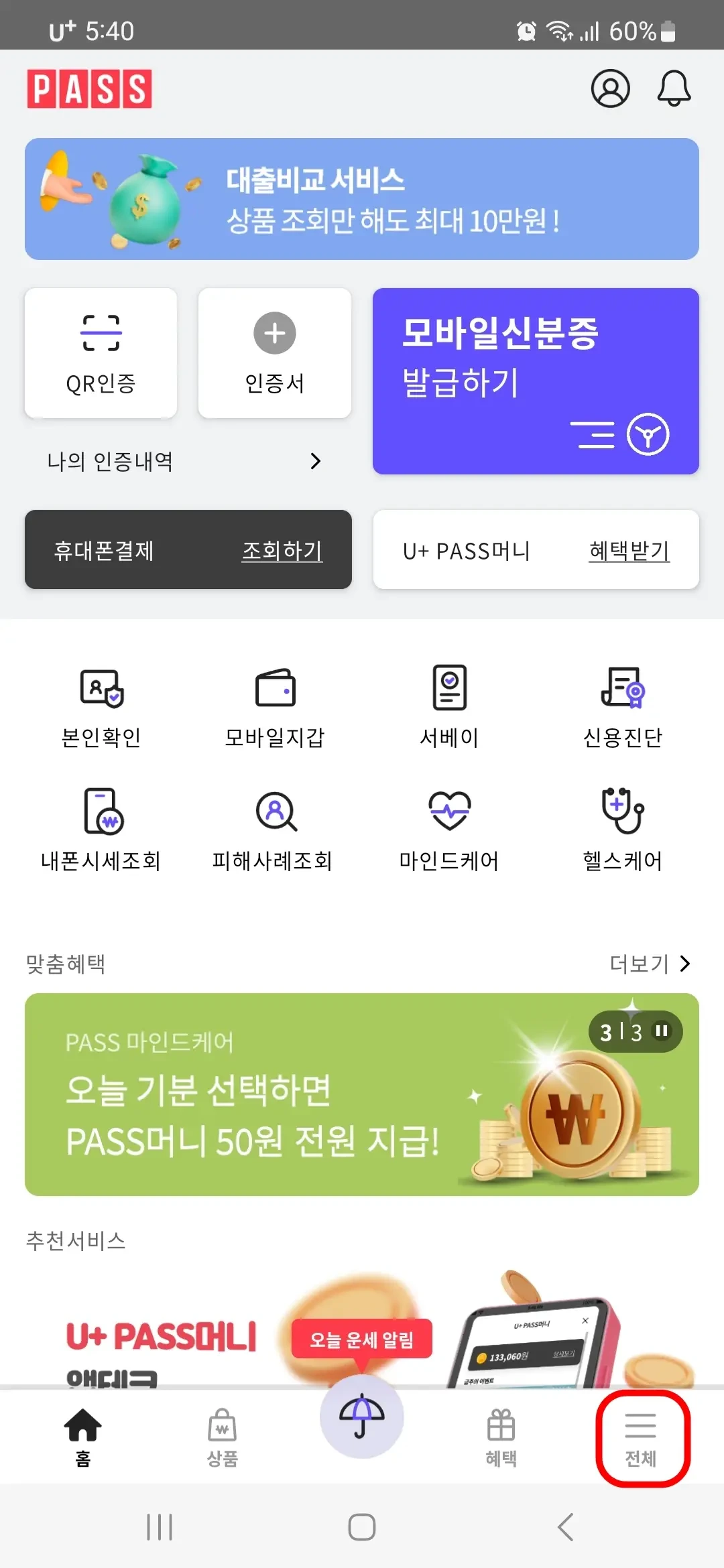This screenshot has height=1568, width=724.
Task: Pause the 맞춤혜택 banner carousel
Action: click(x=661, y=1031)
